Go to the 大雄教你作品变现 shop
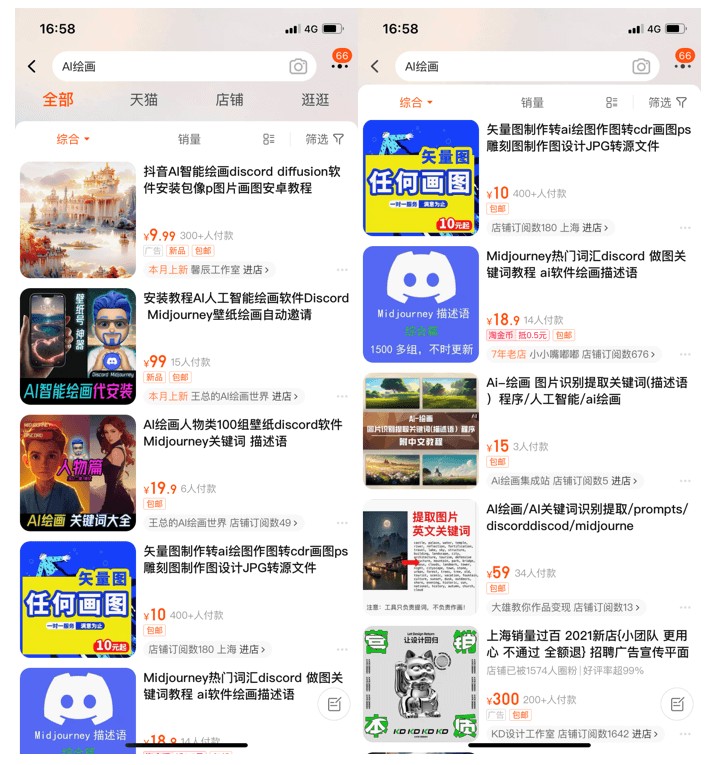 tap(531, 607)
